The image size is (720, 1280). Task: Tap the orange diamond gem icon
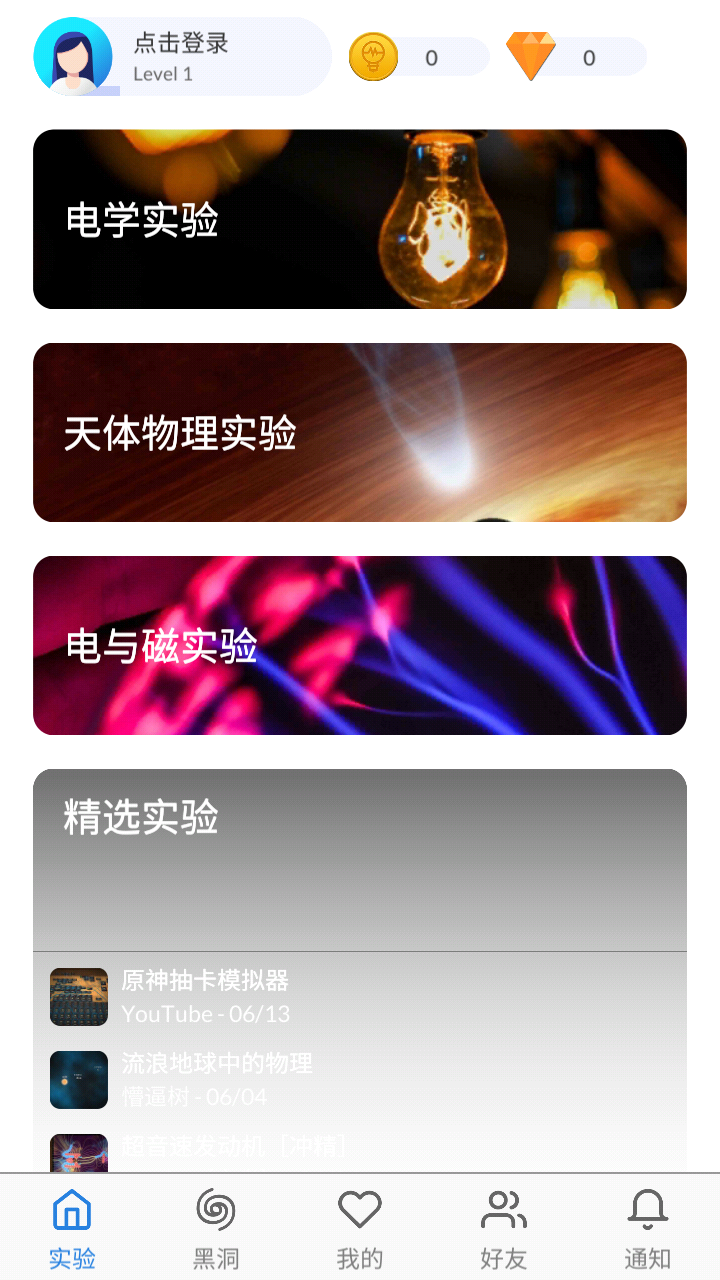tap(531, 57)
